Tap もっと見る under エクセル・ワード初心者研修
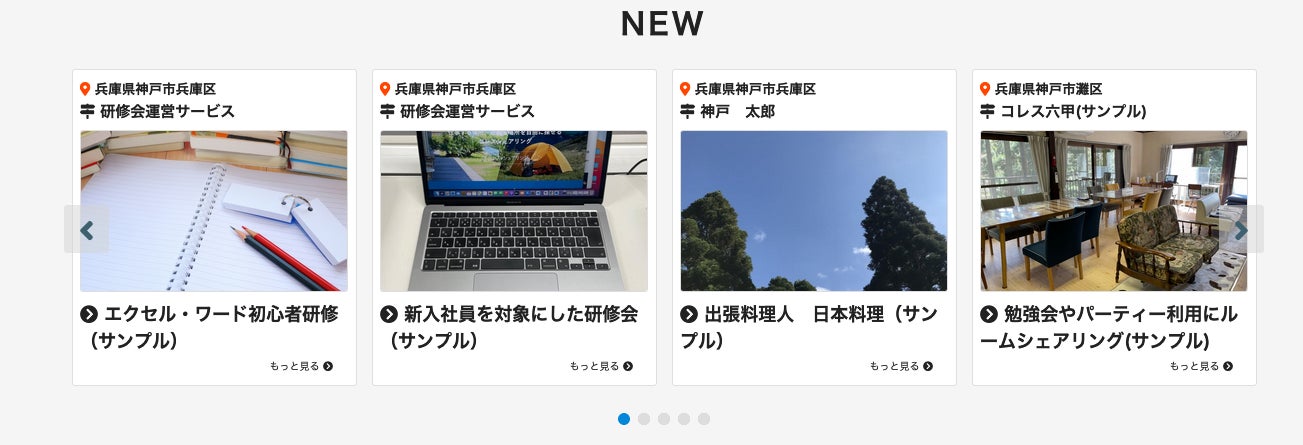Image resolution: width=1303 pixels, height=445 pixels. point(301,366)
